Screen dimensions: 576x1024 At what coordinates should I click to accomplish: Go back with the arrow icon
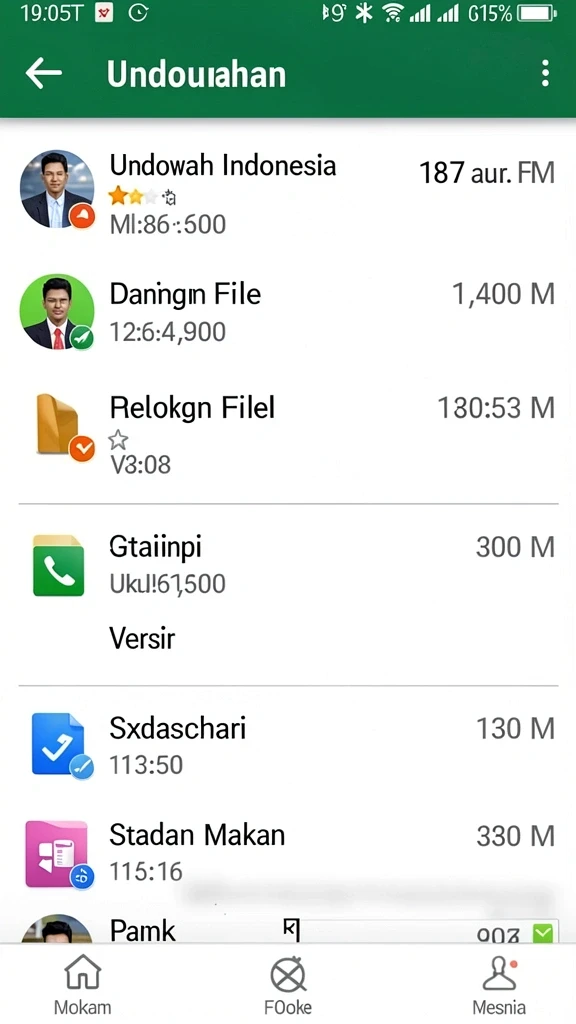(44, 73)
